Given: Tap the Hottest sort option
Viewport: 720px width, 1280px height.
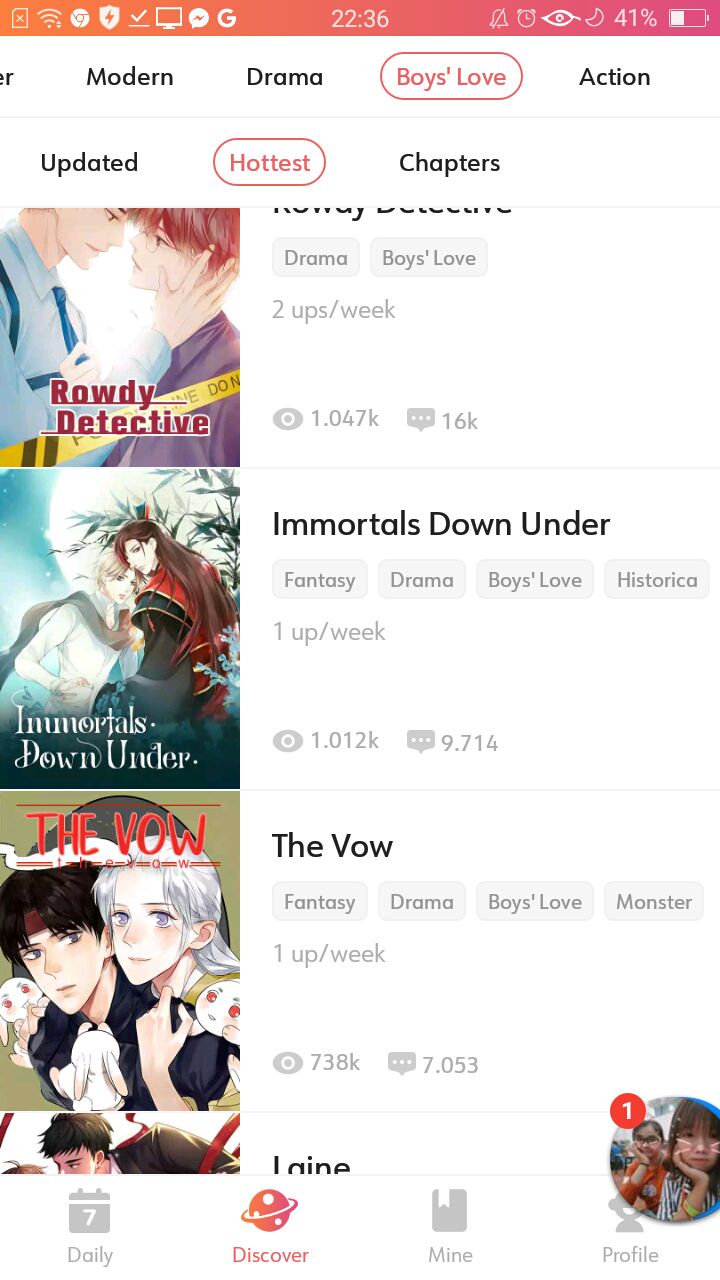Looking at the screenshot, I should tap(270, 163).
